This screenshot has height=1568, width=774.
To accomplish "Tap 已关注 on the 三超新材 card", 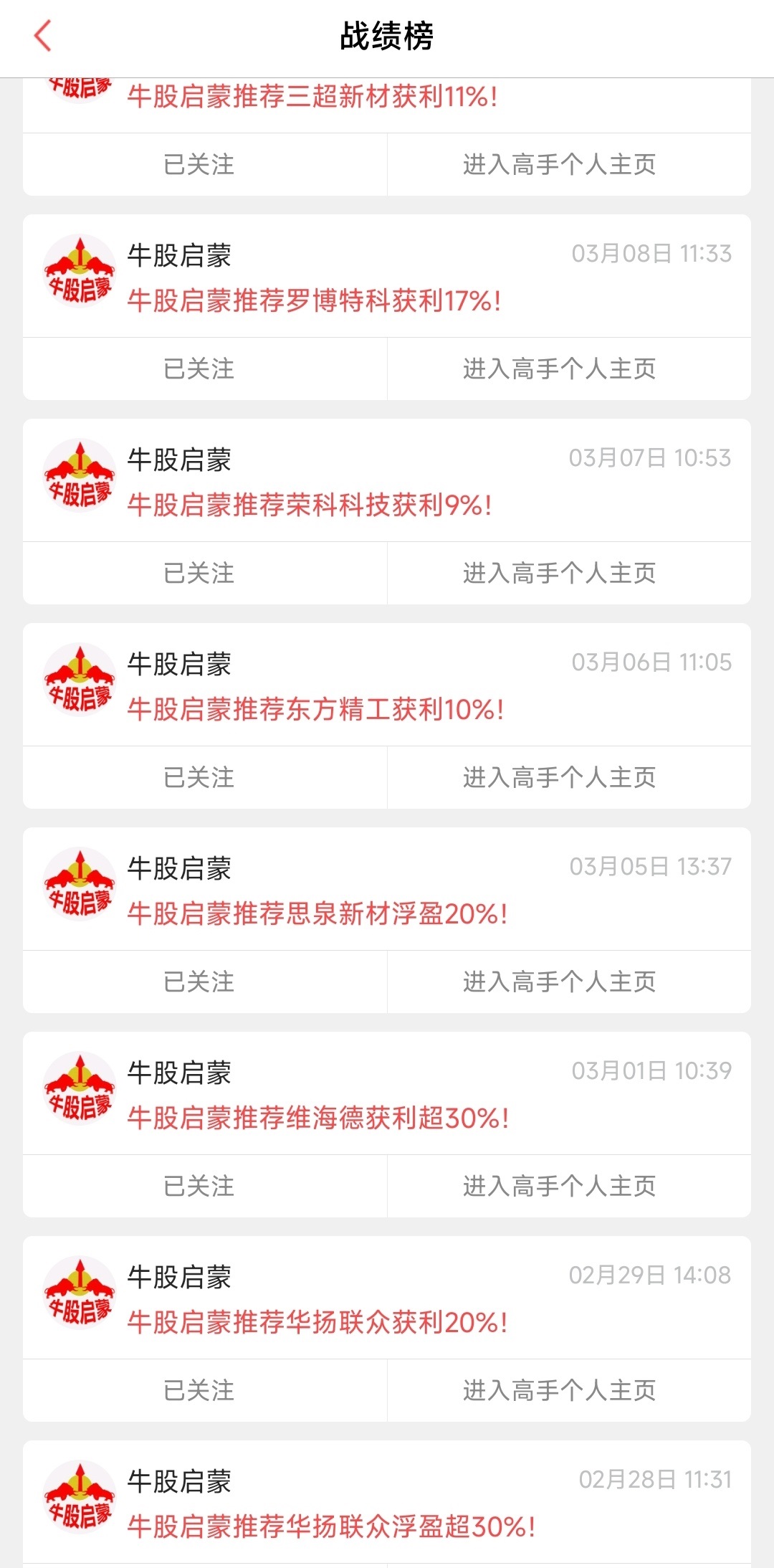I will 199,164.
